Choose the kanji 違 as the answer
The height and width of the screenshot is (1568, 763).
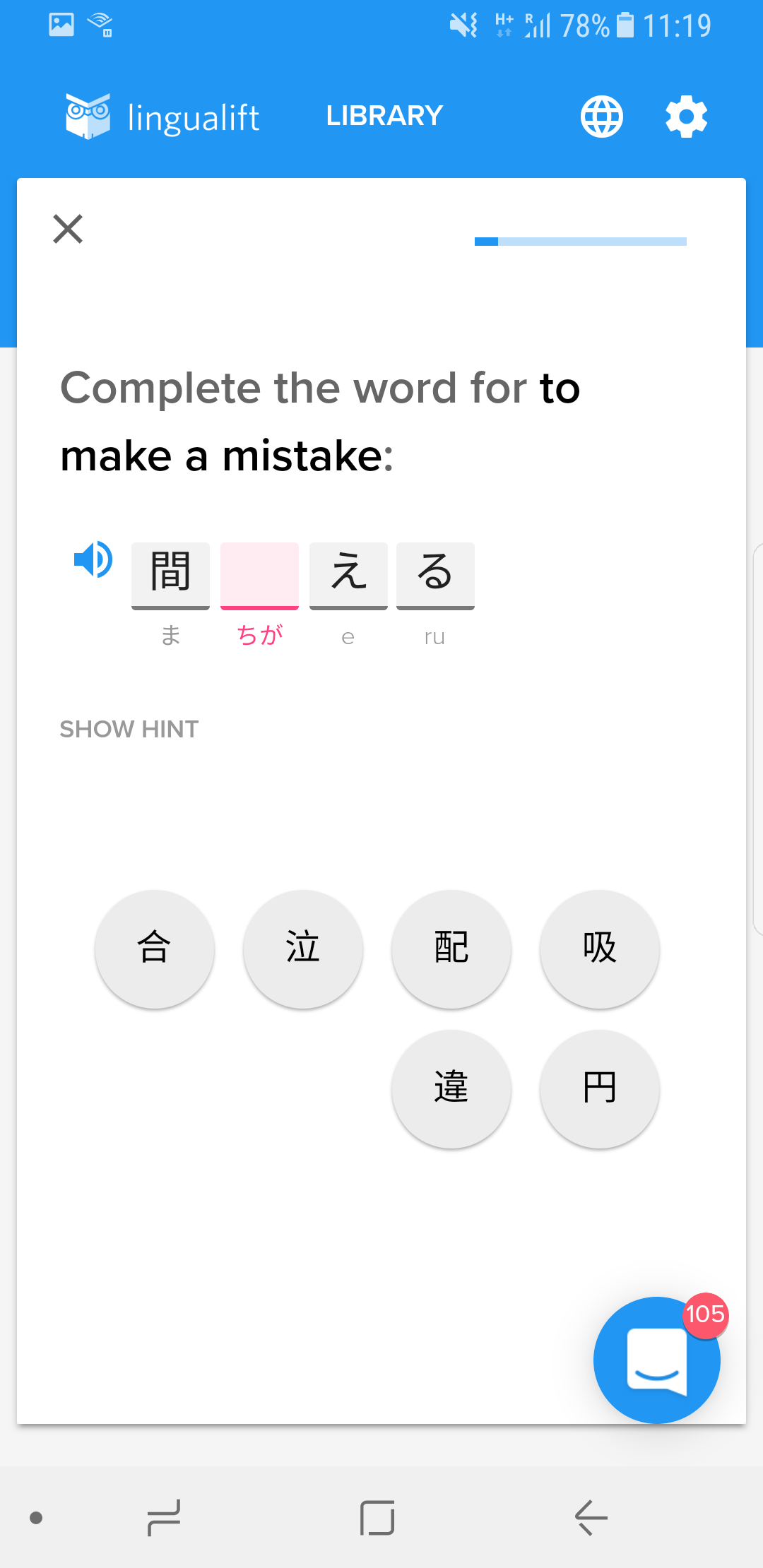[x=451, y=1088]
